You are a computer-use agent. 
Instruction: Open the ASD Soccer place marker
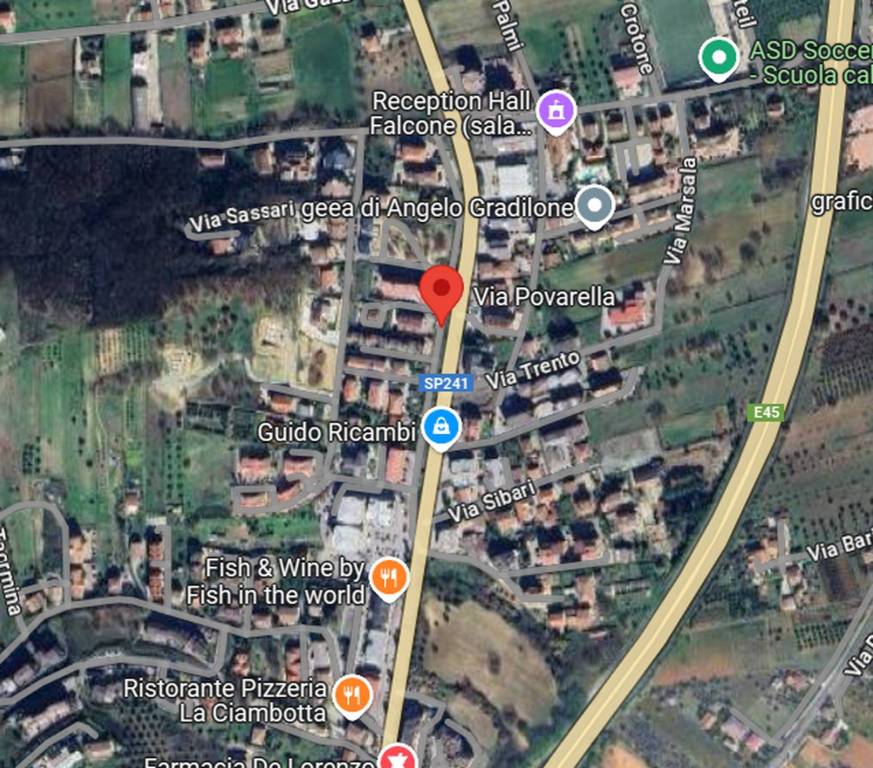[x=716, y=57]
